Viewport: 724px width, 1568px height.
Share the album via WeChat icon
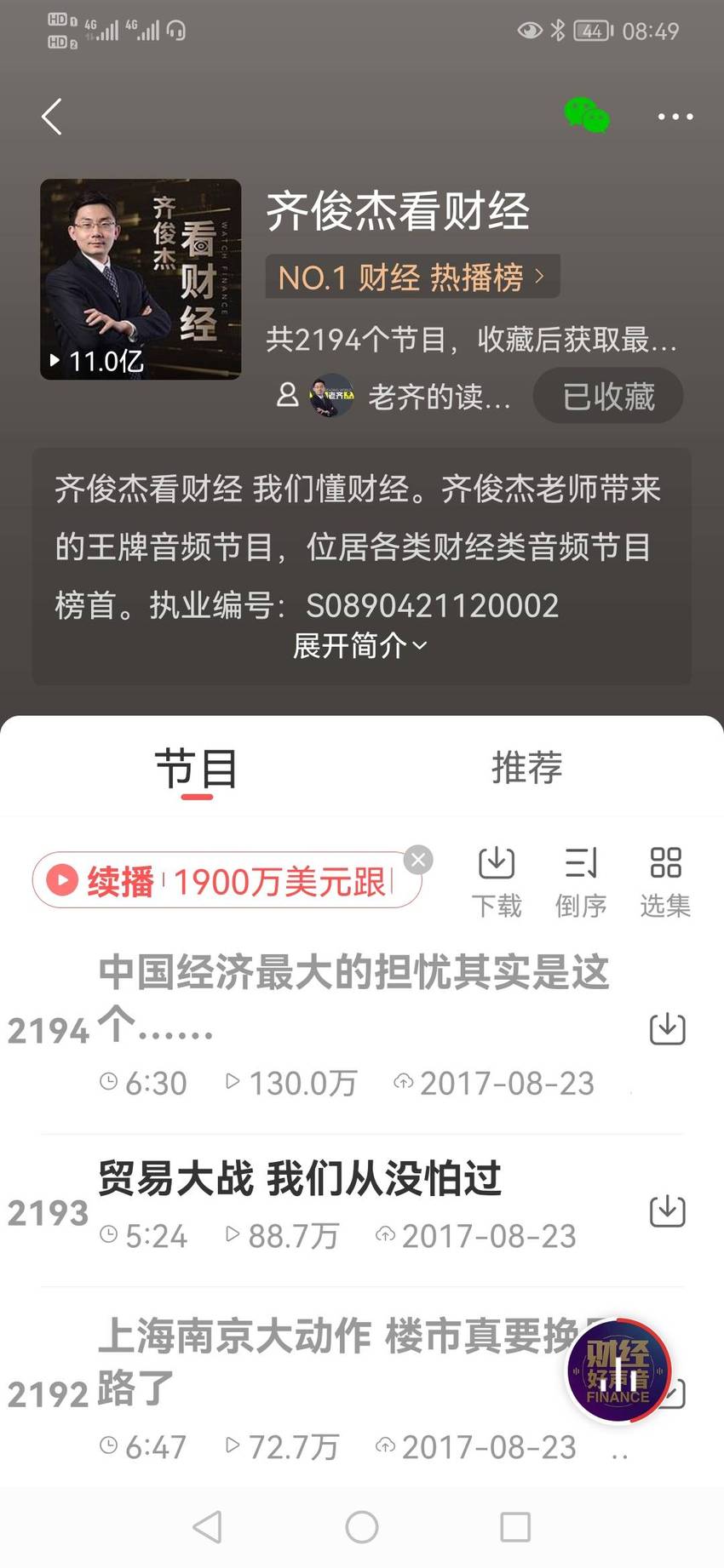[587, 116]
